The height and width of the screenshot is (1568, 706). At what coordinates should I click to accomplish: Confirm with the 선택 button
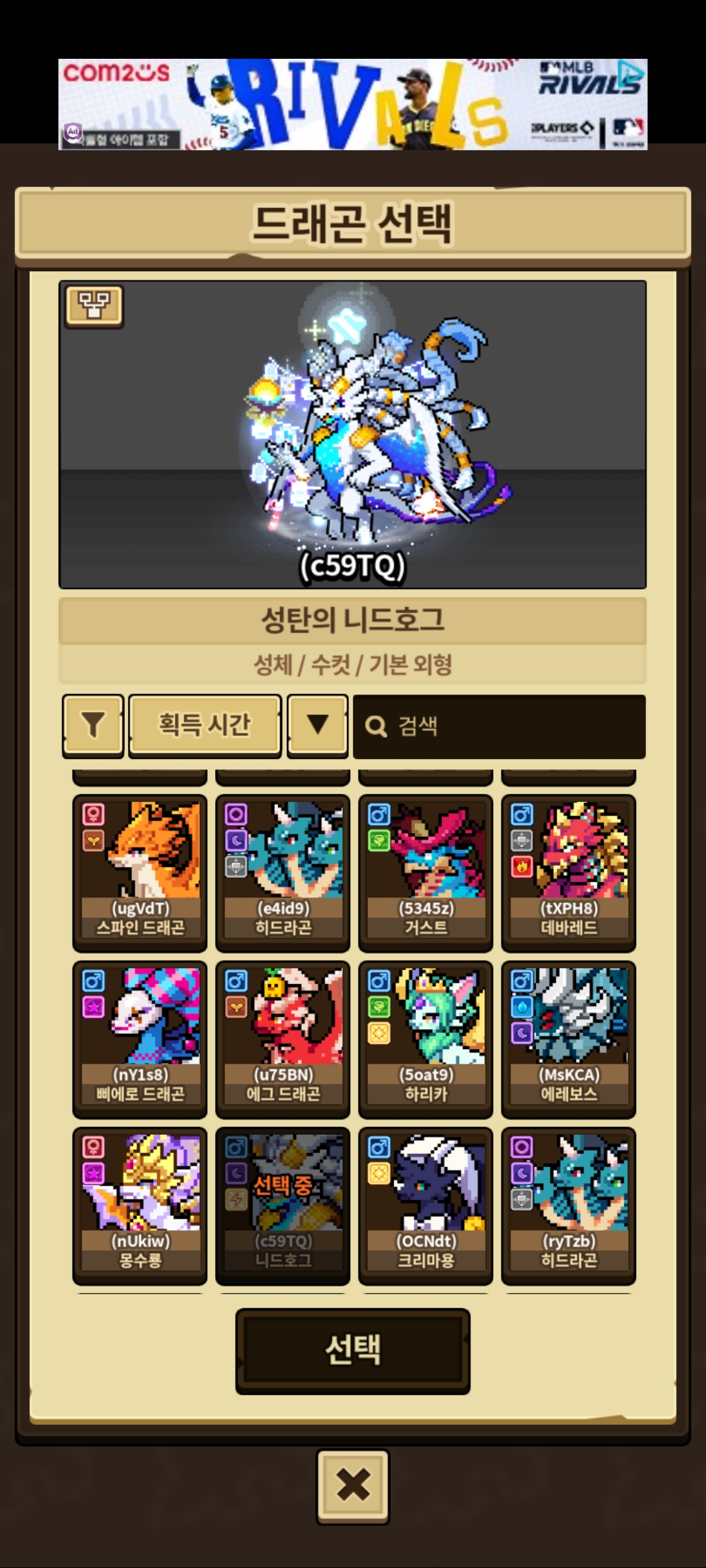pos(353,1350)
